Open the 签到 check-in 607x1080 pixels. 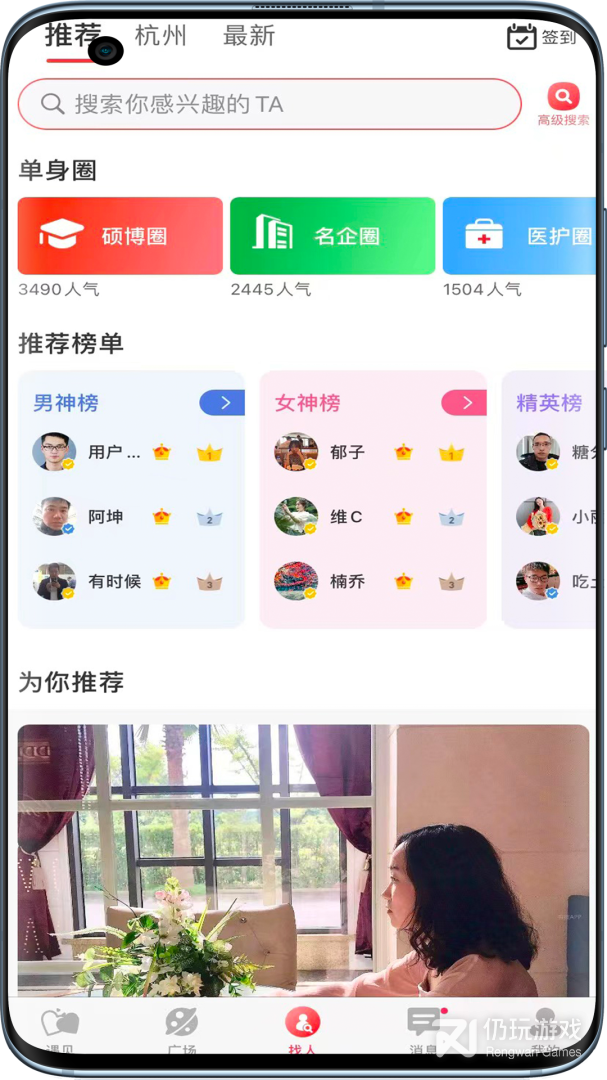pyautogui.click(x=542, y=37)
